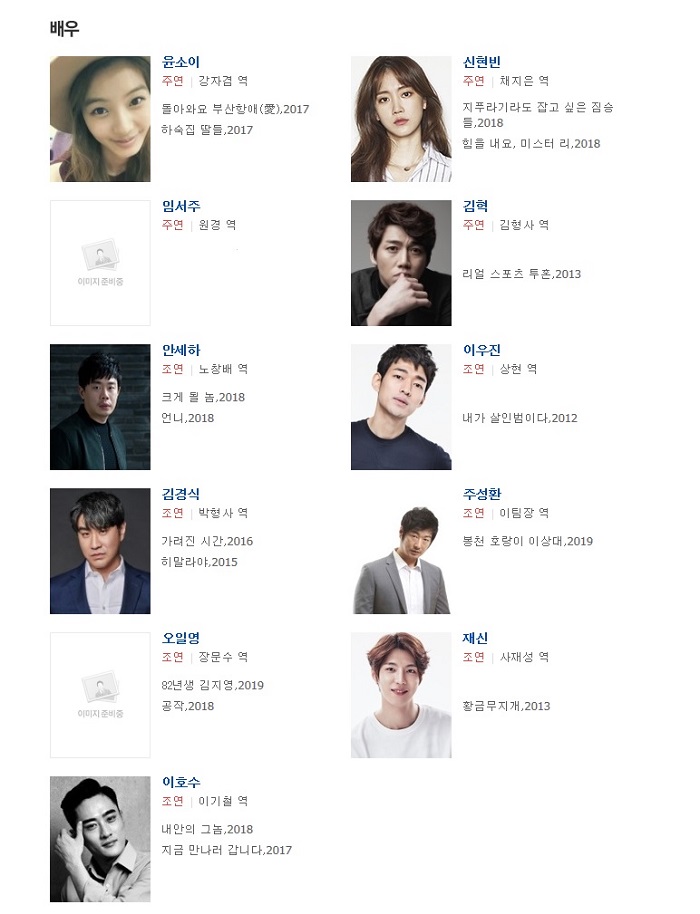Tap 윤소이's profile photo

(x=100, y=119)
